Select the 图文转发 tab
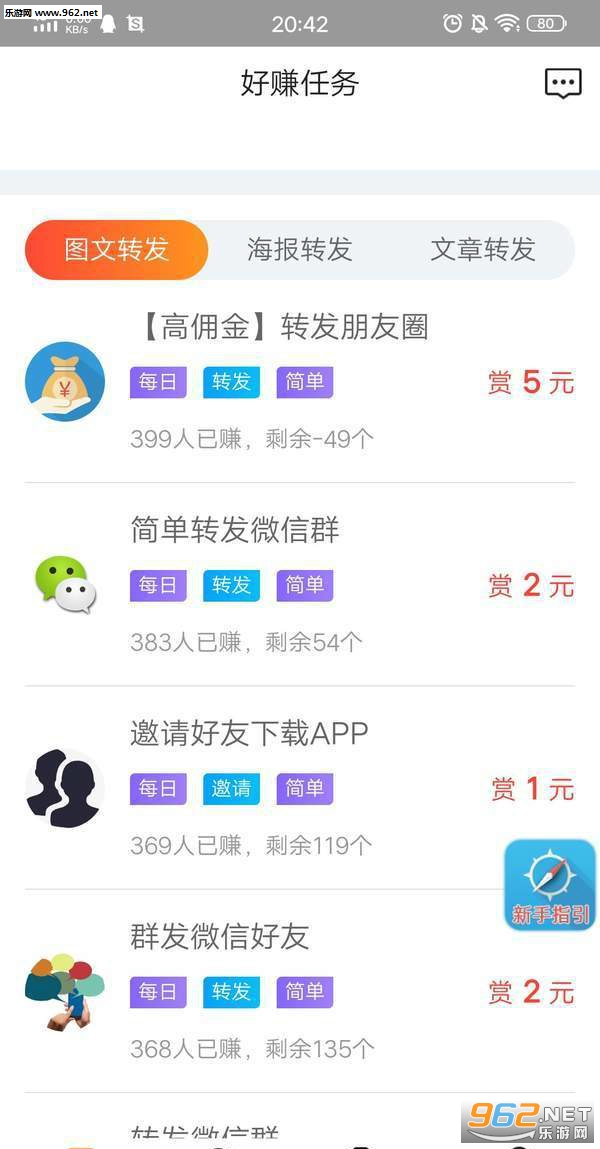The image size is (600, 1149). pos(116,249)
